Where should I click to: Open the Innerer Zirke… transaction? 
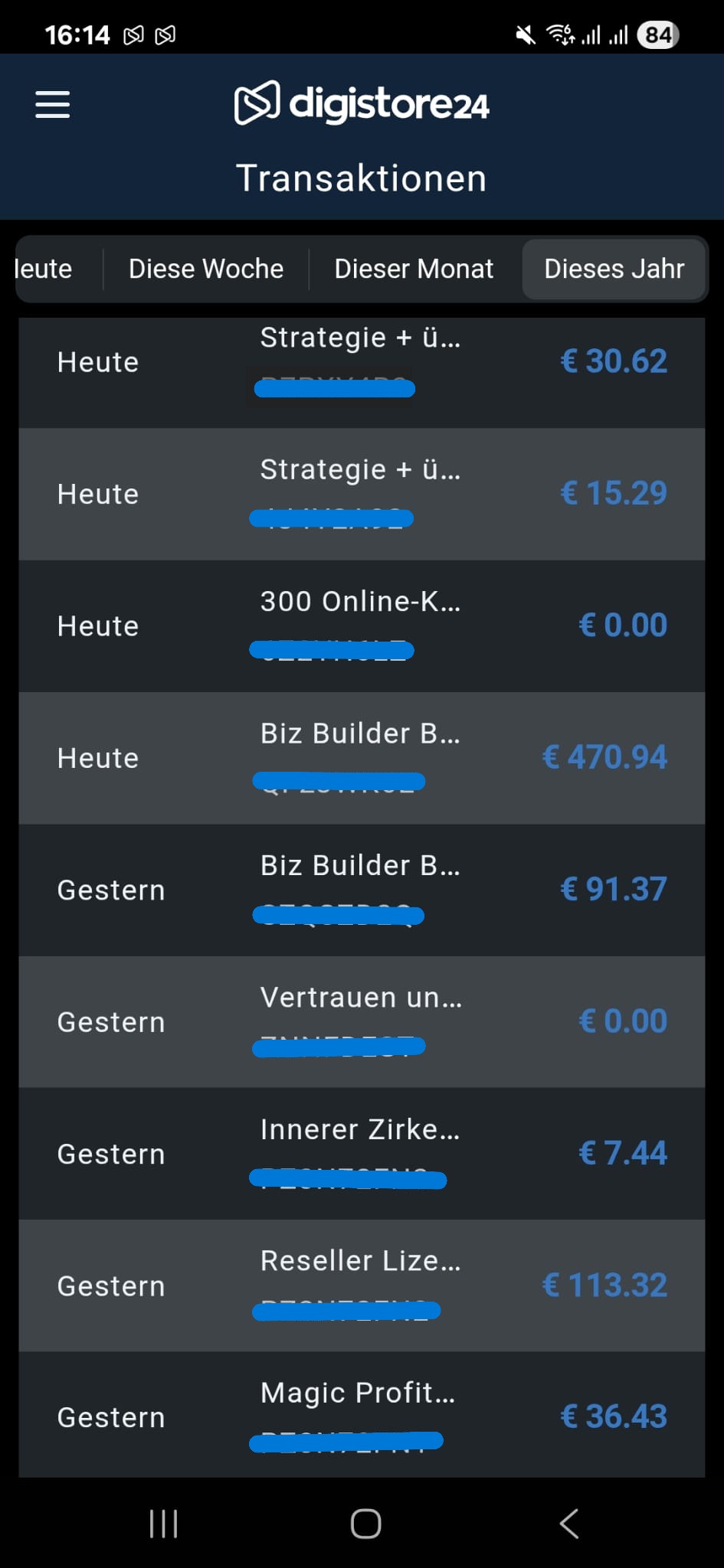point(361,1153)
